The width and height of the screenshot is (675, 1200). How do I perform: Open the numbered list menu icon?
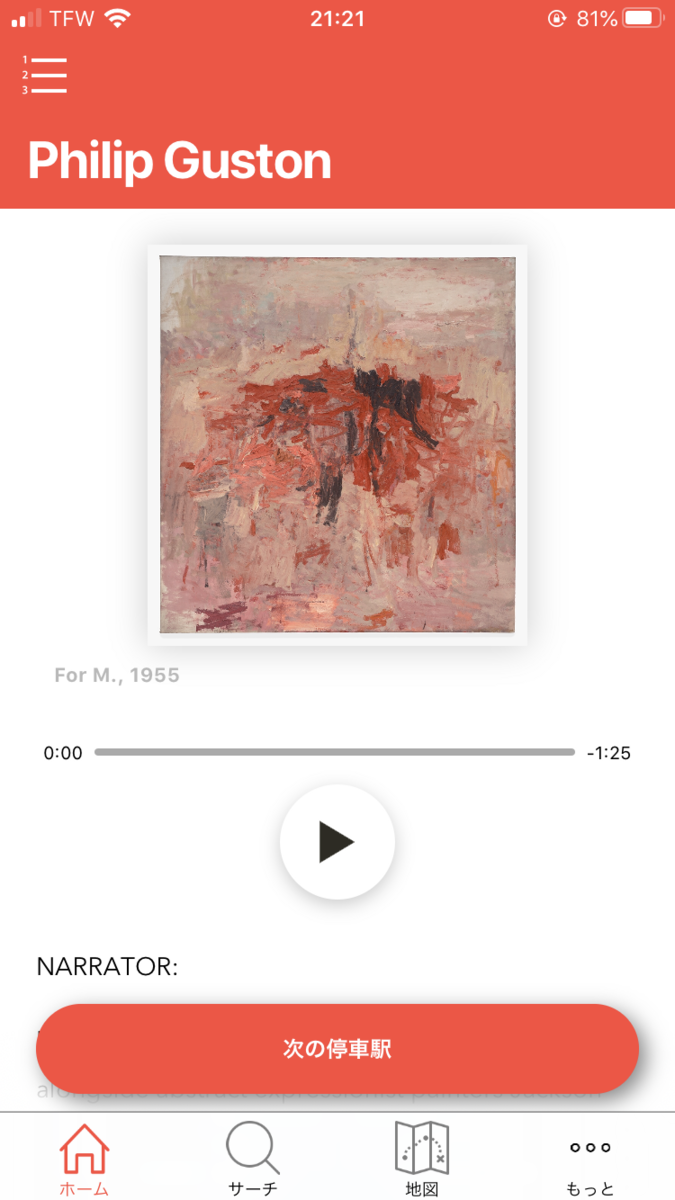(44, 75)
